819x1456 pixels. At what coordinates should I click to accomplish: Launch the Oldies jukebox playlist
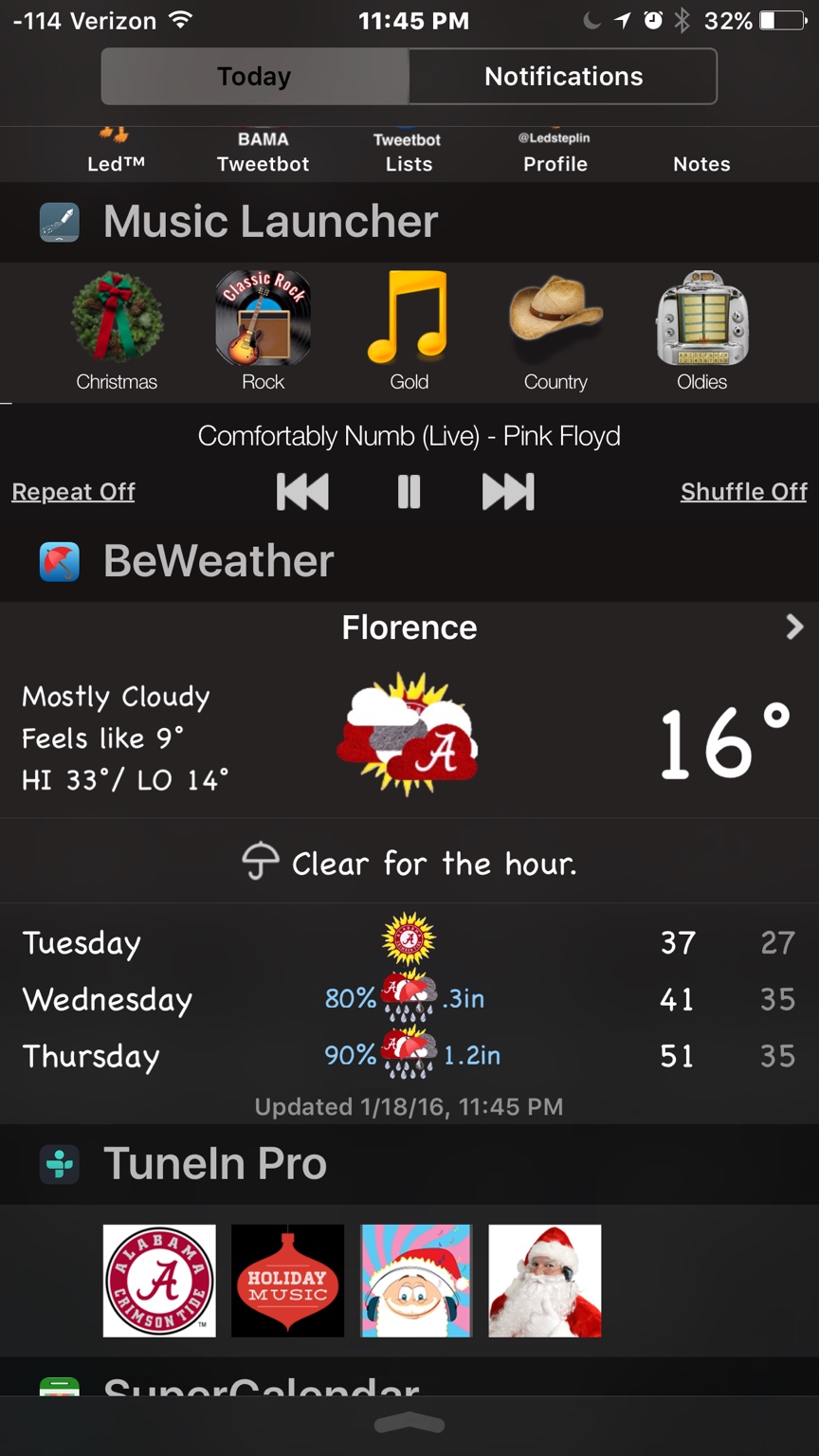[x=701, y=329]
